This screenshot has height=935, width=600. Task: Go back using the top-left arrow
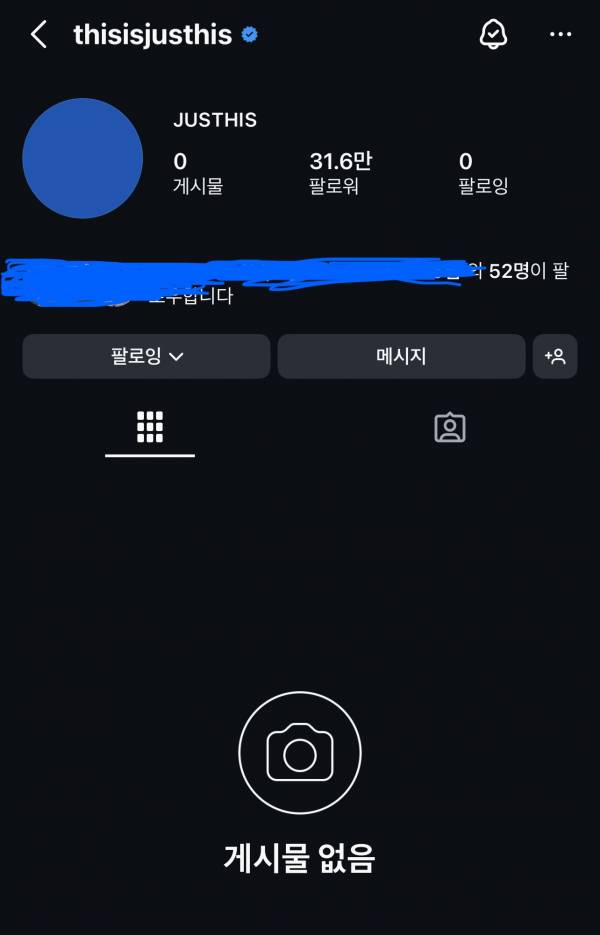38,36
